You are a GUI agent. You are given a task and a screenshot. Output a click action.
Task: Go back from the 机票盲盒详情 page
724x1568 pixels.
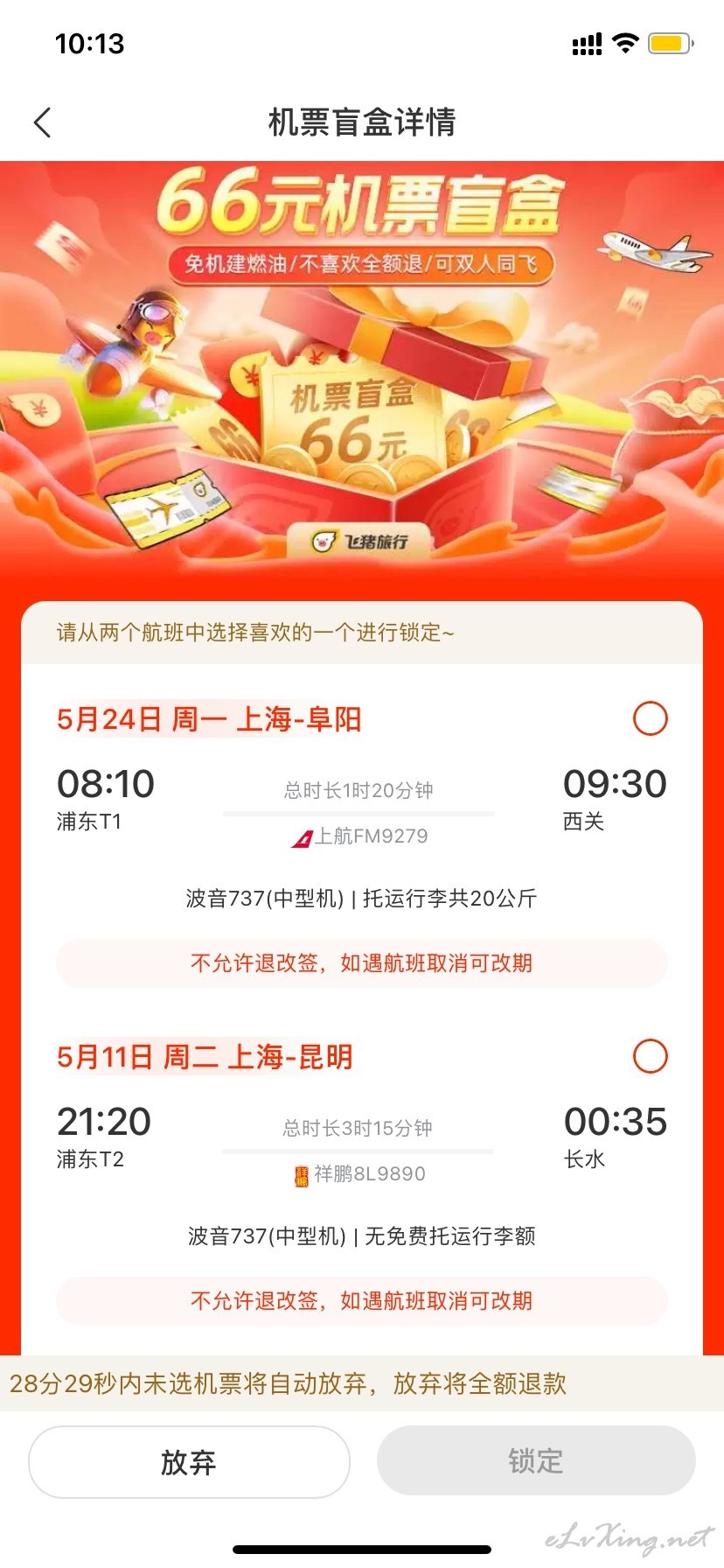click(42, 122)
